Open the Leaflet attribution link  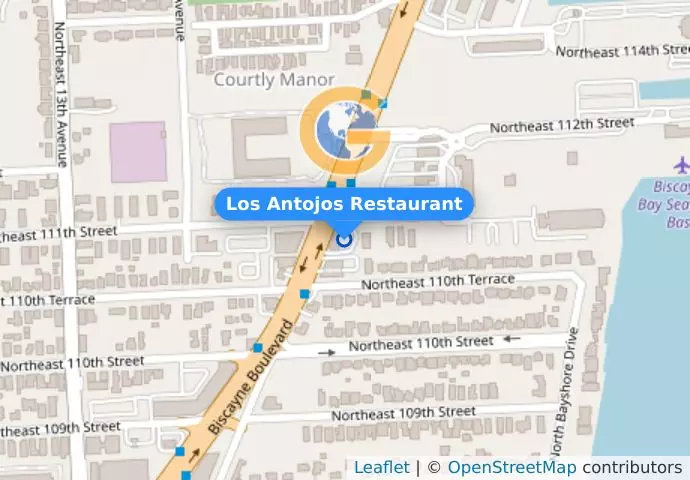(381, 467)
